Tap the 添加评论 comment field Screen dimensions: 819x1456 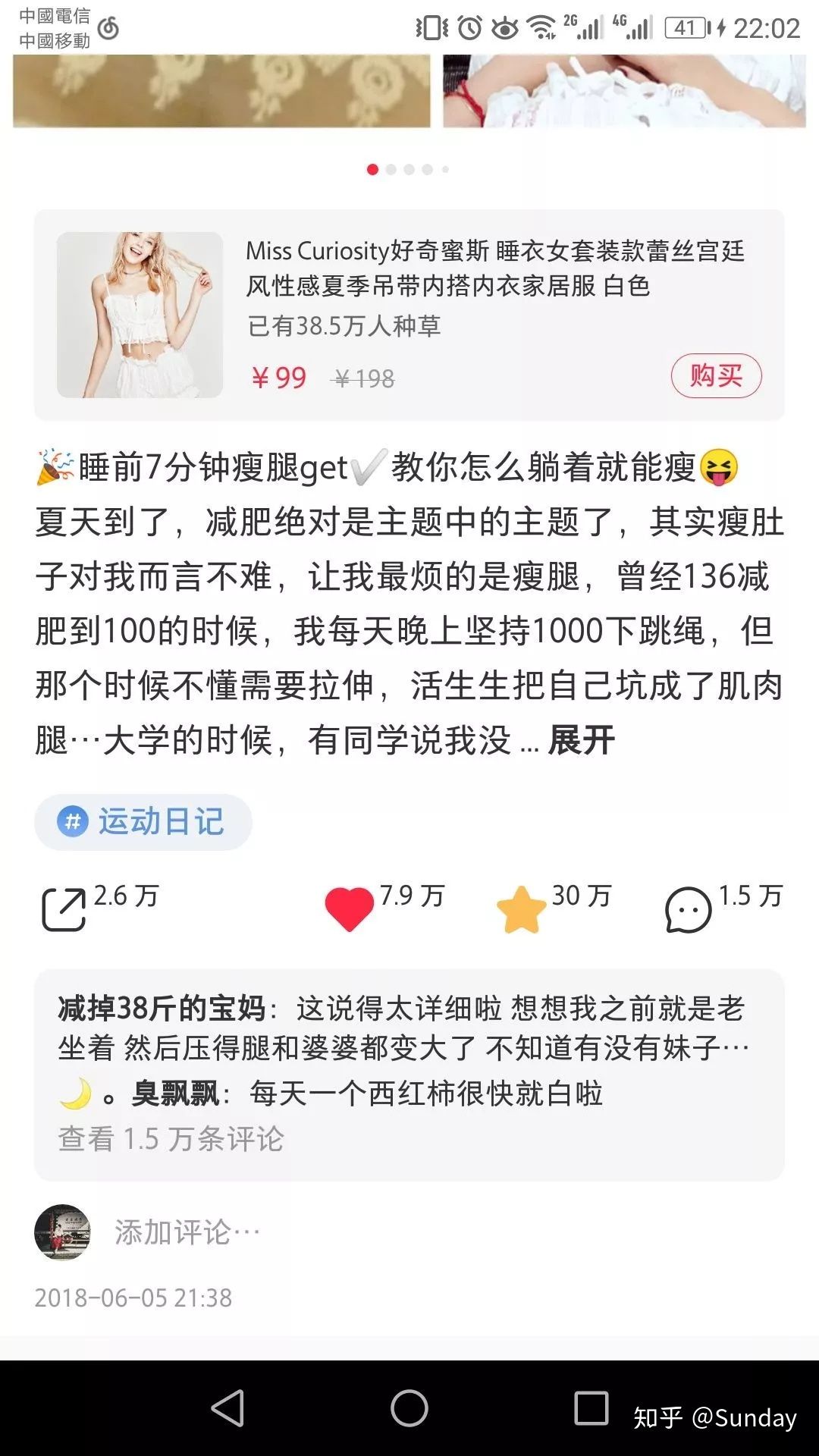tap(187, 1232)
